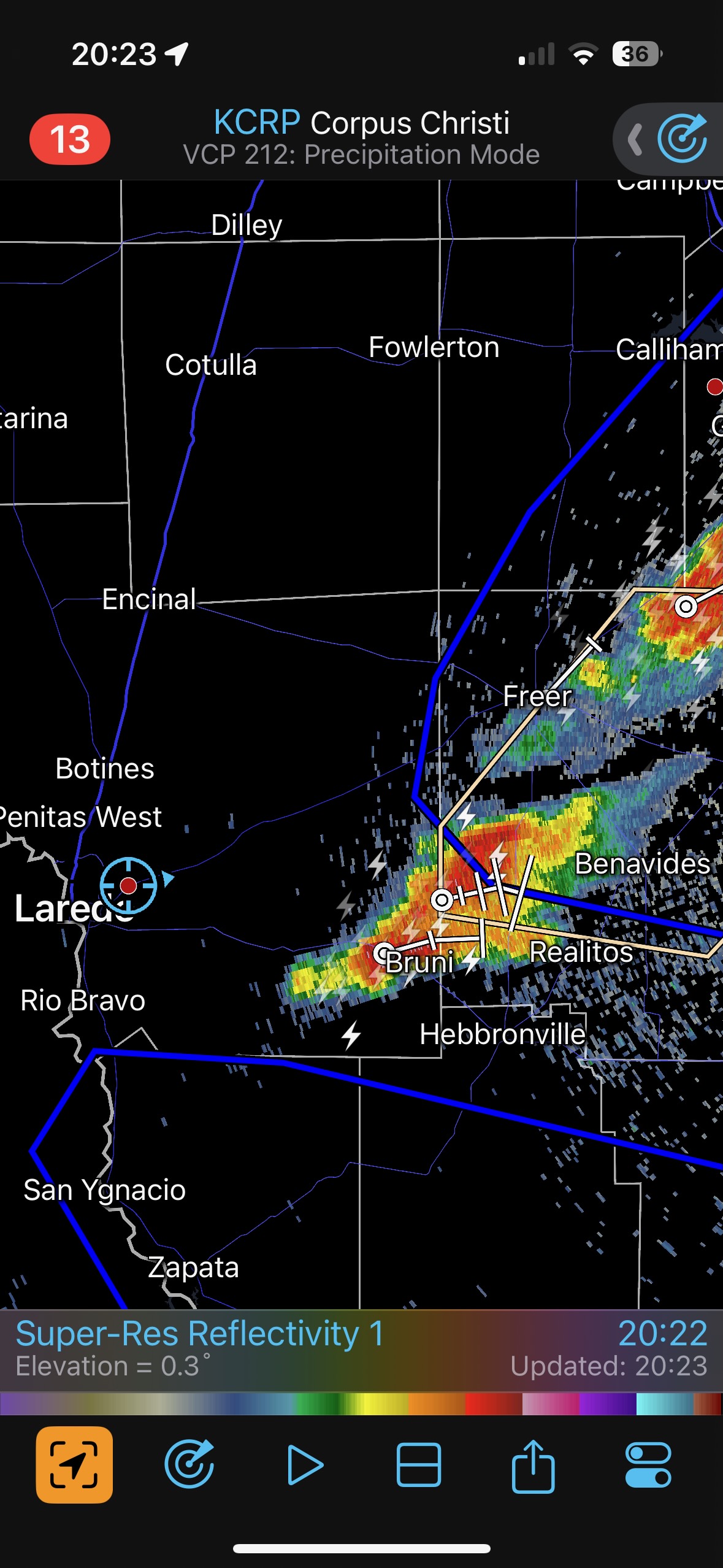This screenshot has height=1568, width=723.
Task: Open the KCRP Corpus Christi radar selector
Action: [361, 137]
